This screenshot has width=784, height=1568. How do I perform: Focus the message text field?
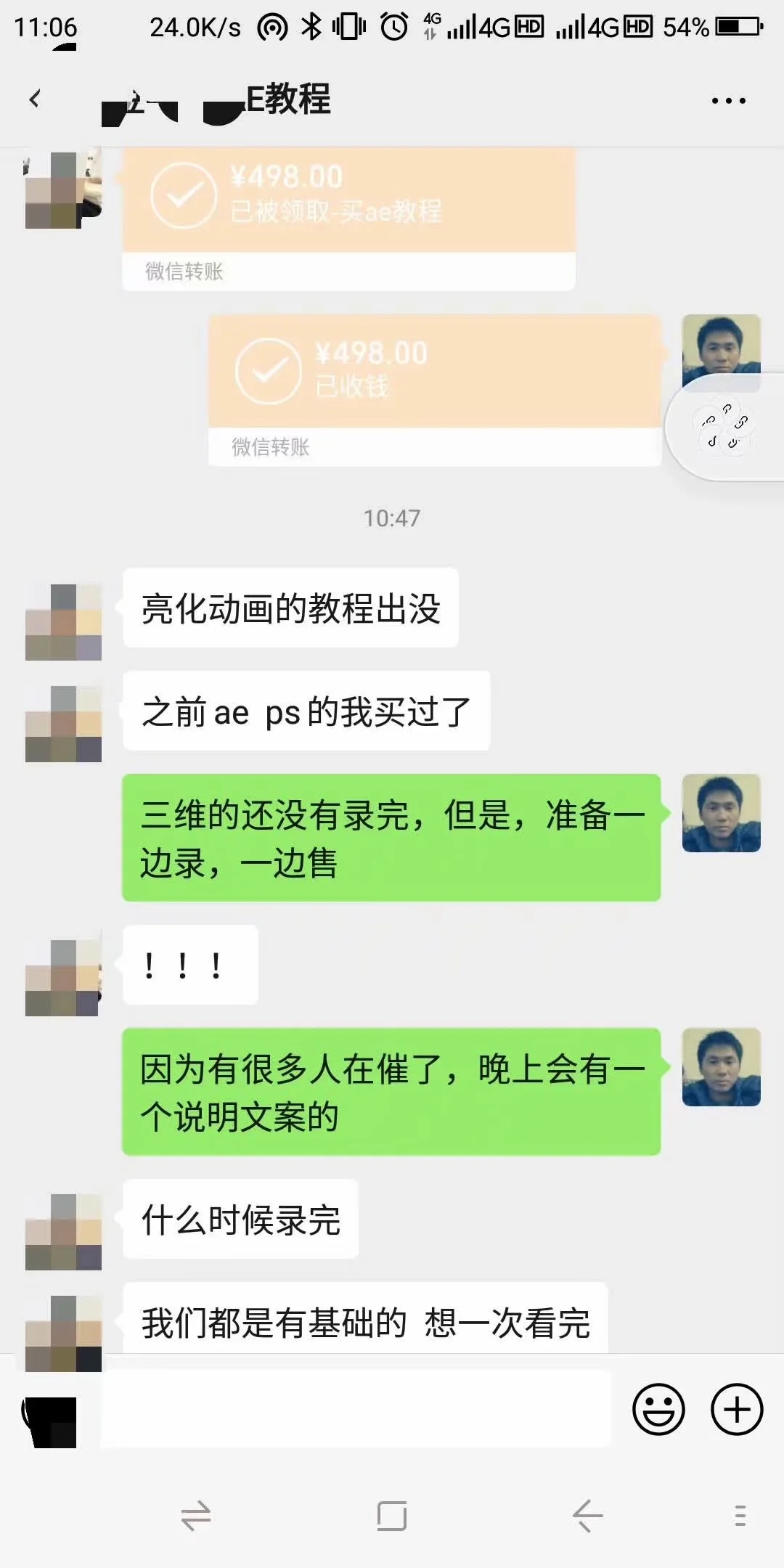[356, 1410]
